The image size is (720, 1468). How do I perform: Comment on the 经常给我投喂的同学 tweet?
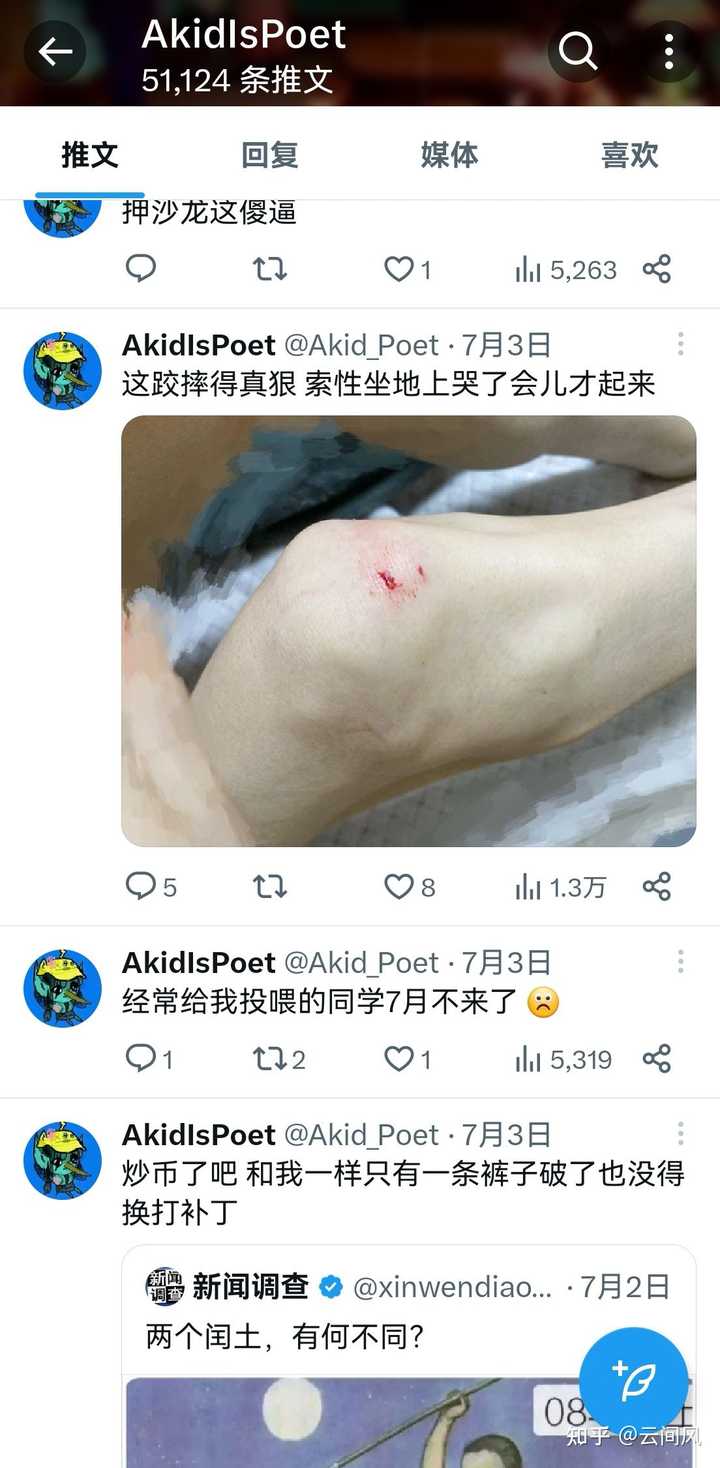(x=149, y=1059)
